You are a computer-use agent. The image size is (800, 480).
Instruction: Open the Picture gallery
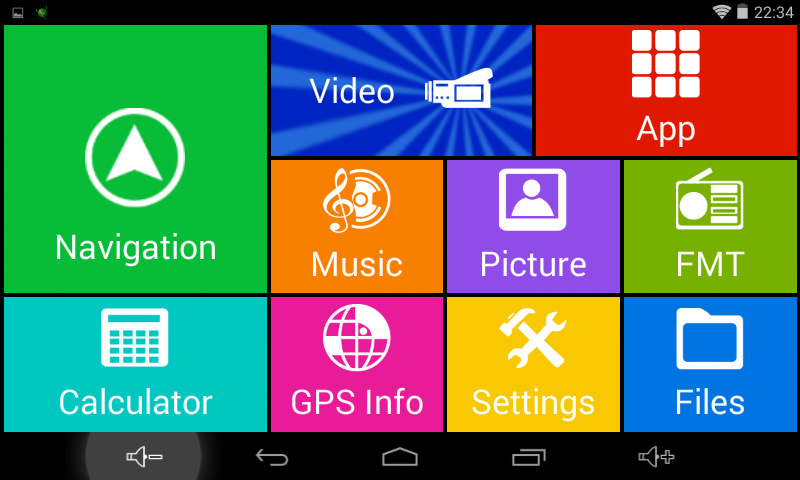pyautogui.click(x=533, y=226)
